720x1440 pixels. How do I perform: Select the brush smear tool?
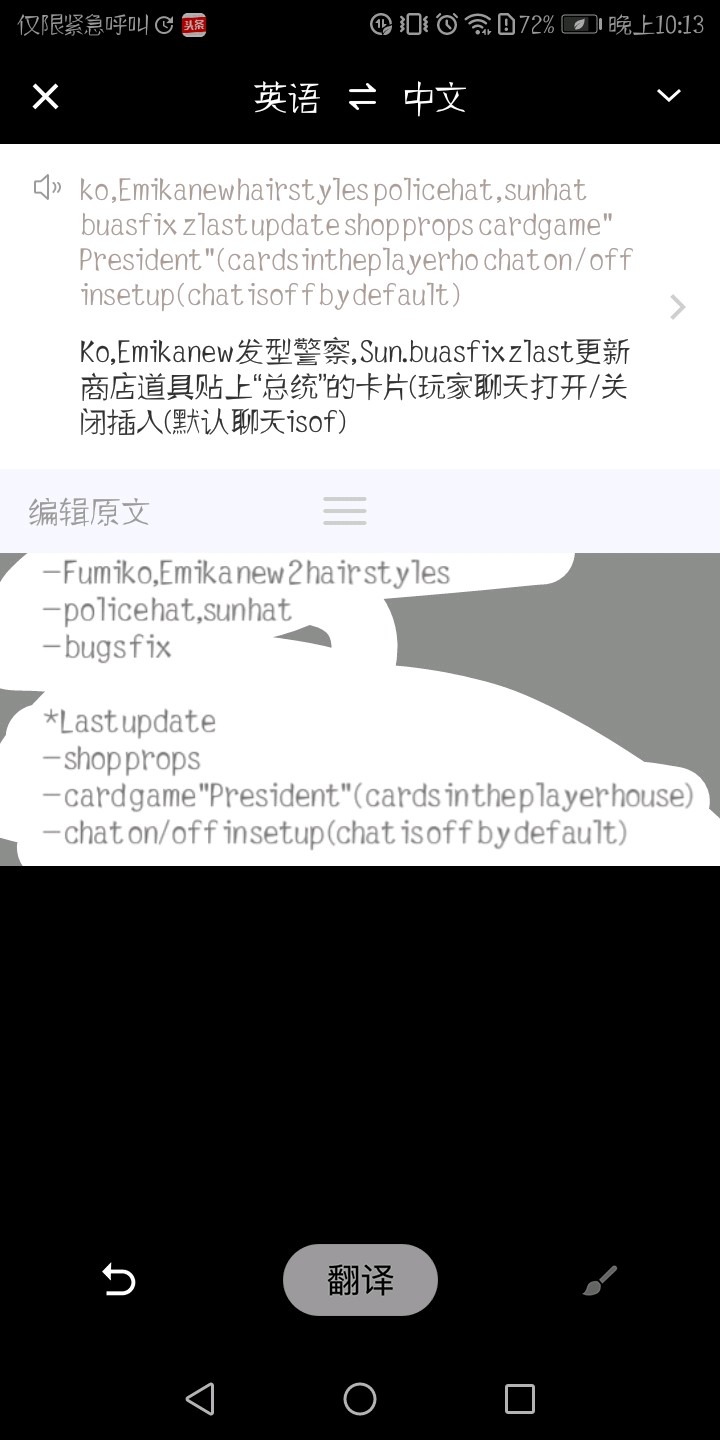pyautogui.click(x=600, y=1280)
